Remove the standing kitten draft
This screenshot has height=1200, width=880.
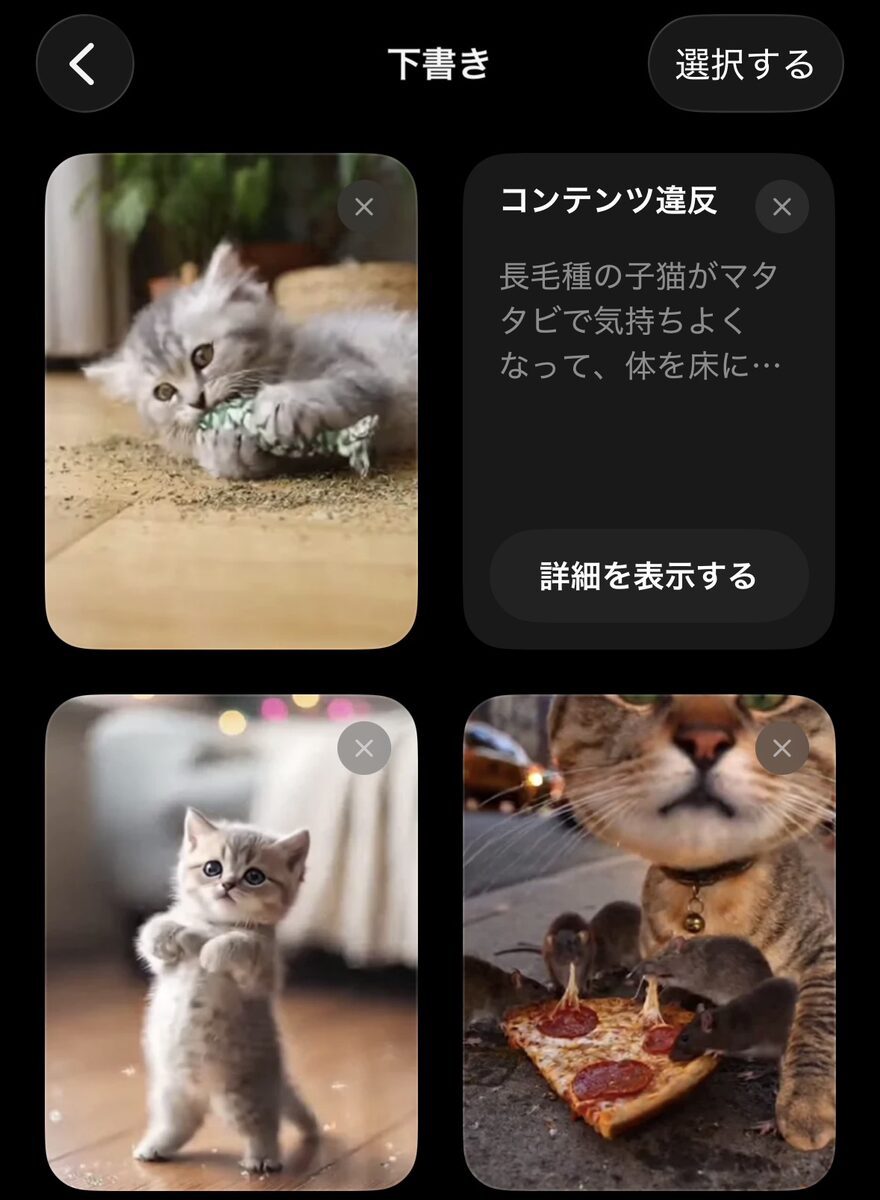click(364, 748)
